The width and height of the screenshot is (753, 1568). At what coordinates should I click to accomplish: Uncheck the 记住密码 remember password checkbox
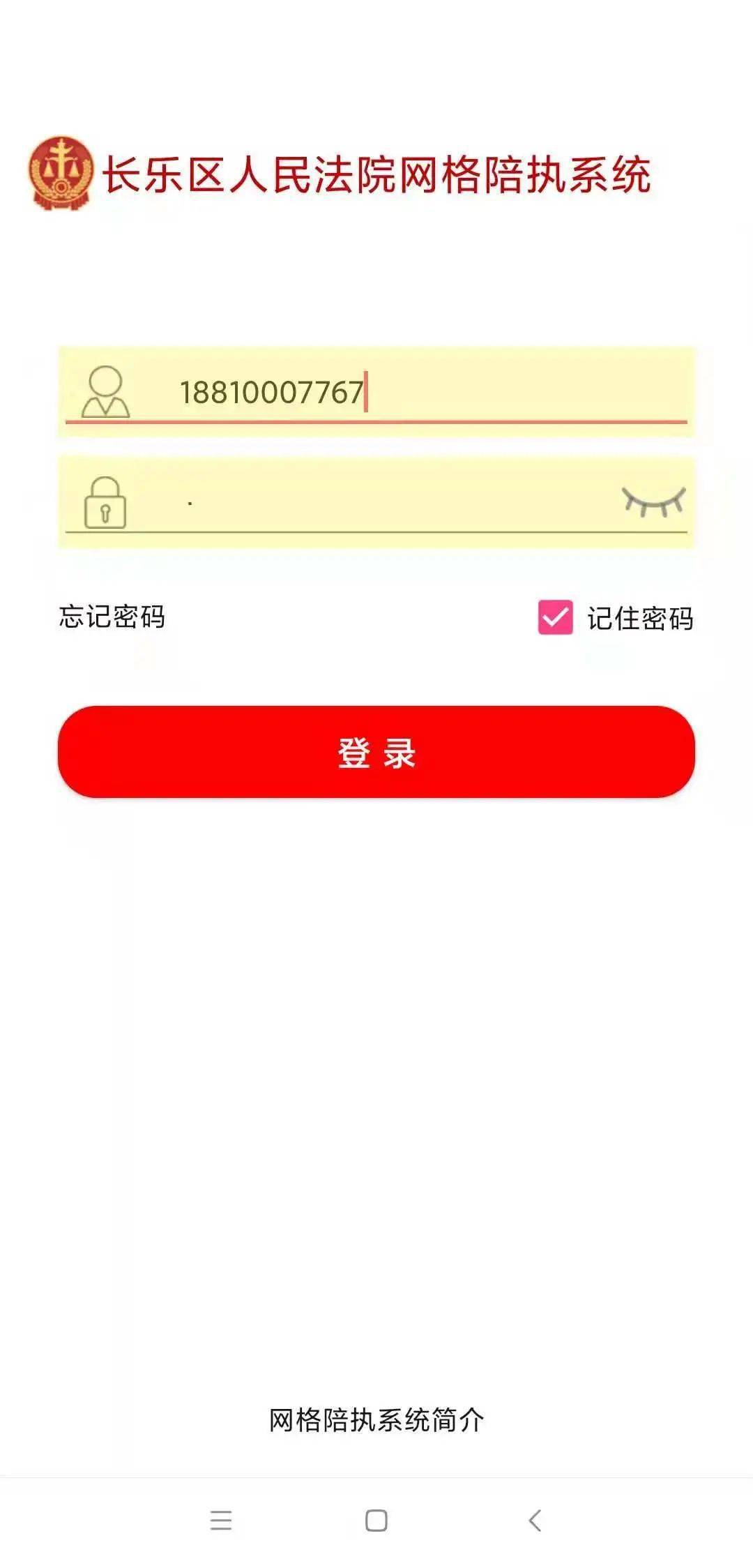click(x=555, y=618)
